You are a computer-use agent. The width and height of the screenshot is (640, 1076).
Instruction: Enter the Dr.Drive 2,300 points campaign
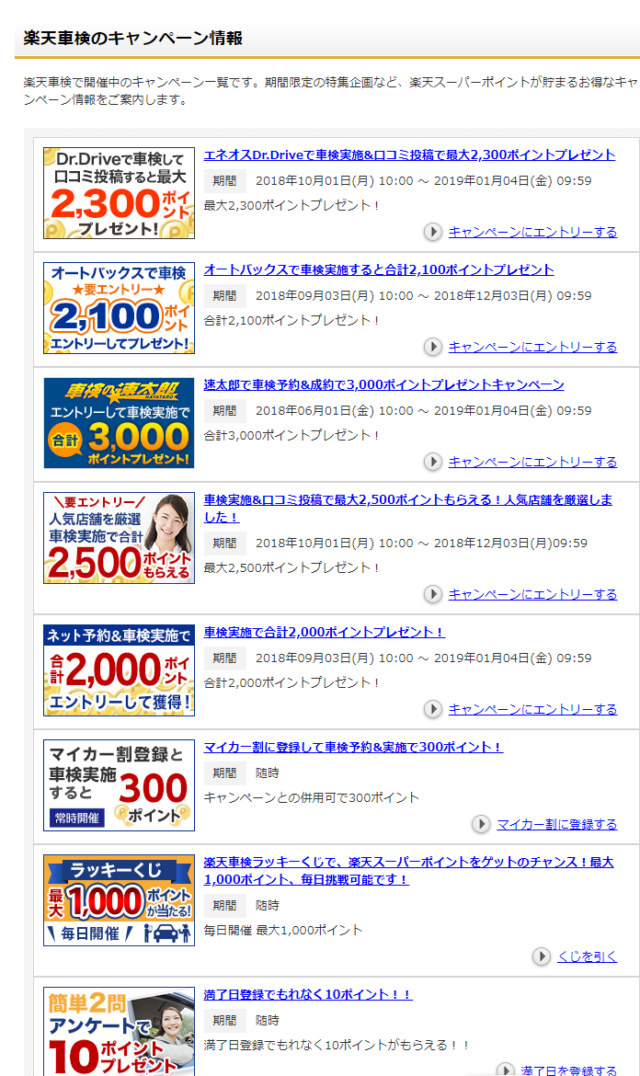coord(532,232)
